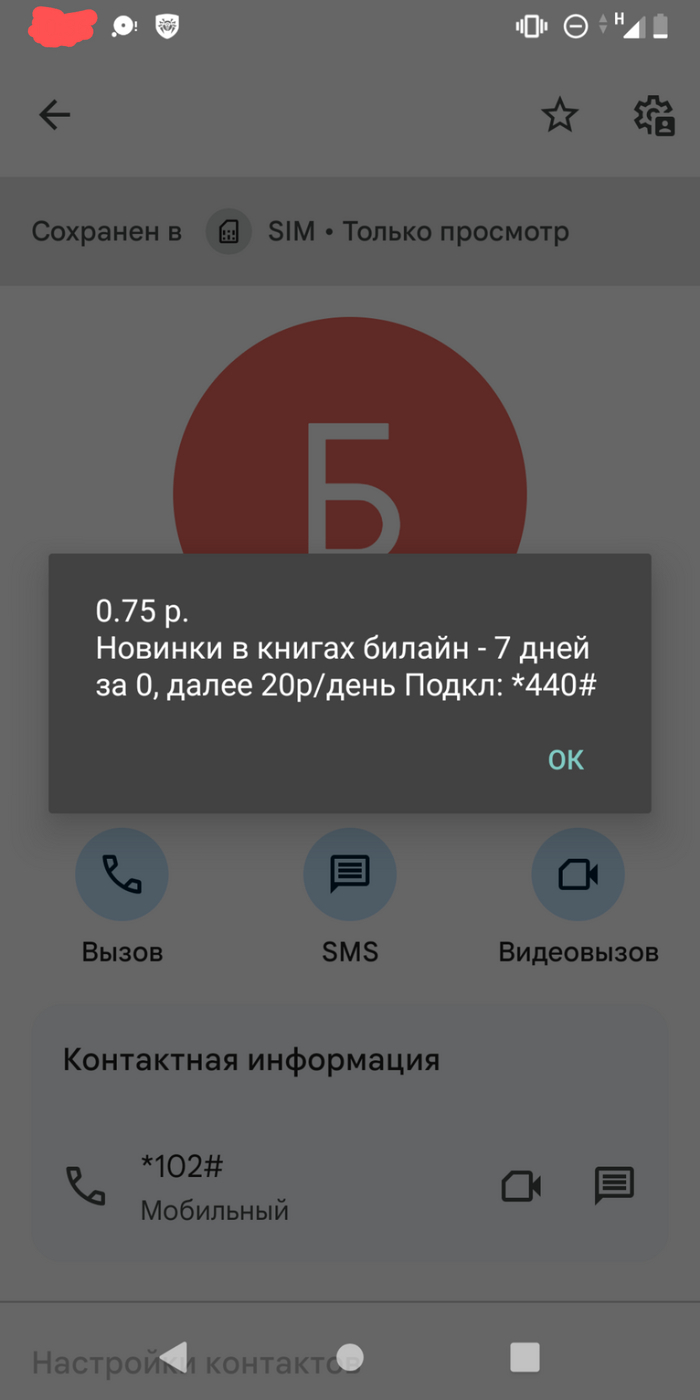Tap the Вызов call button
The image size is (700, 1400).
pos(122,875)
